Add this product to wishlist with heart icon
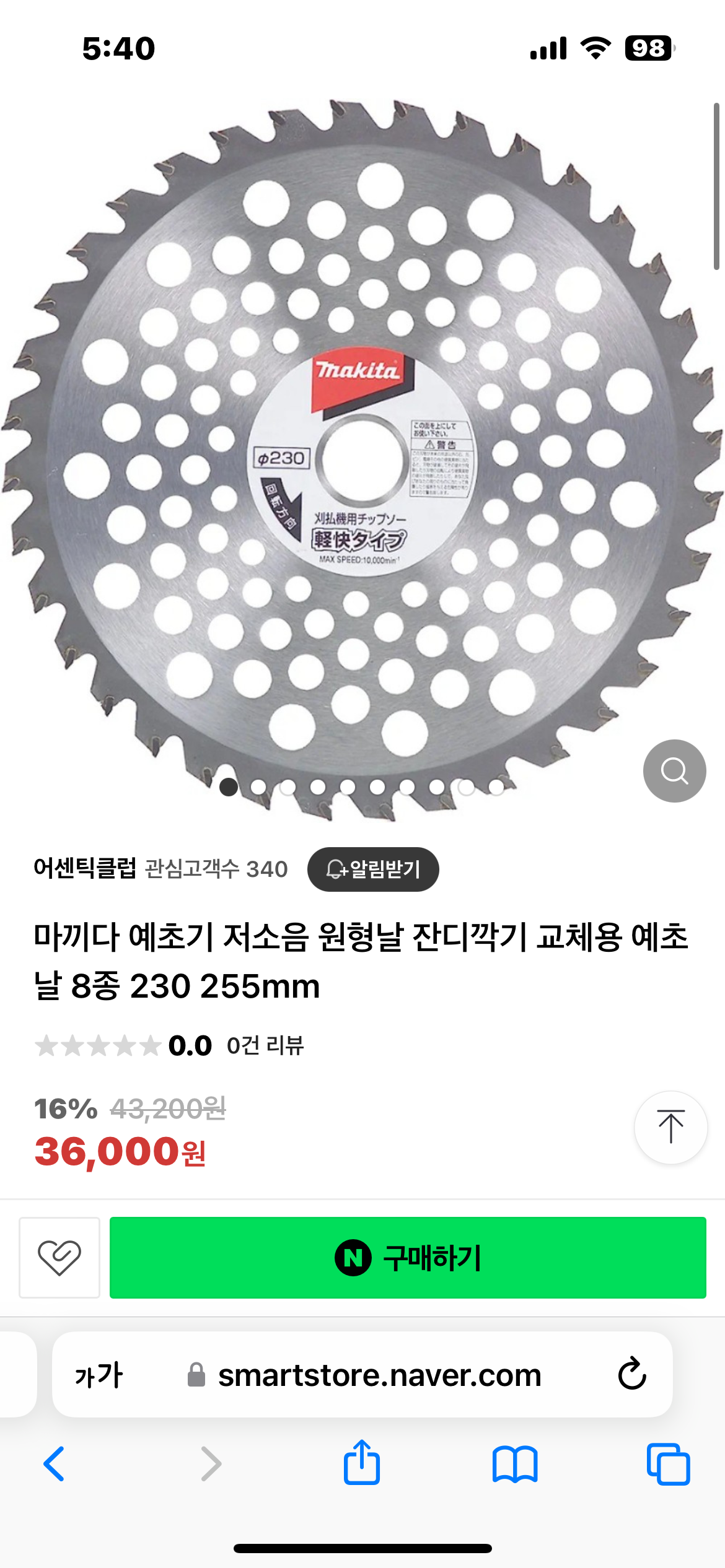725x1568 pixels. [x=59, y=1258]
